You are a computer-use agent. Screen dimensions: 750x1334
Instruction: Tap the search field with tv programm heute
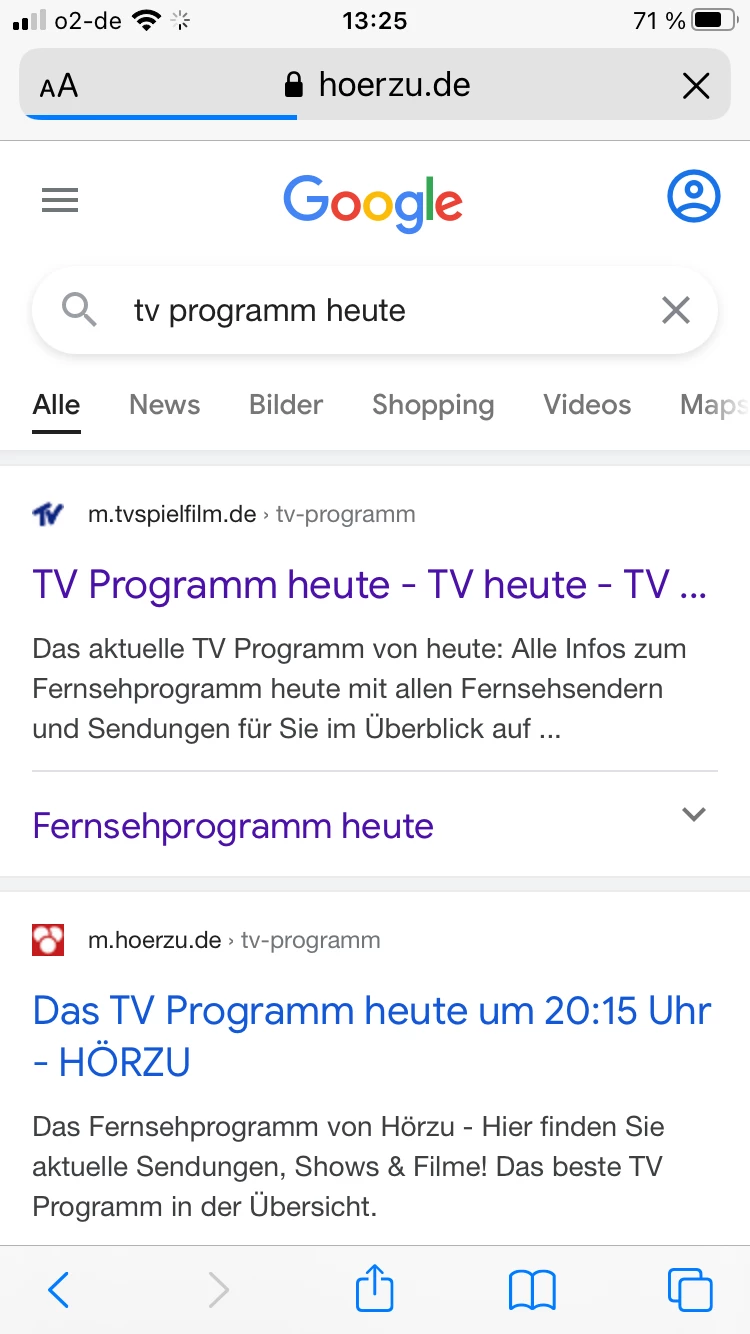[370, 311]
